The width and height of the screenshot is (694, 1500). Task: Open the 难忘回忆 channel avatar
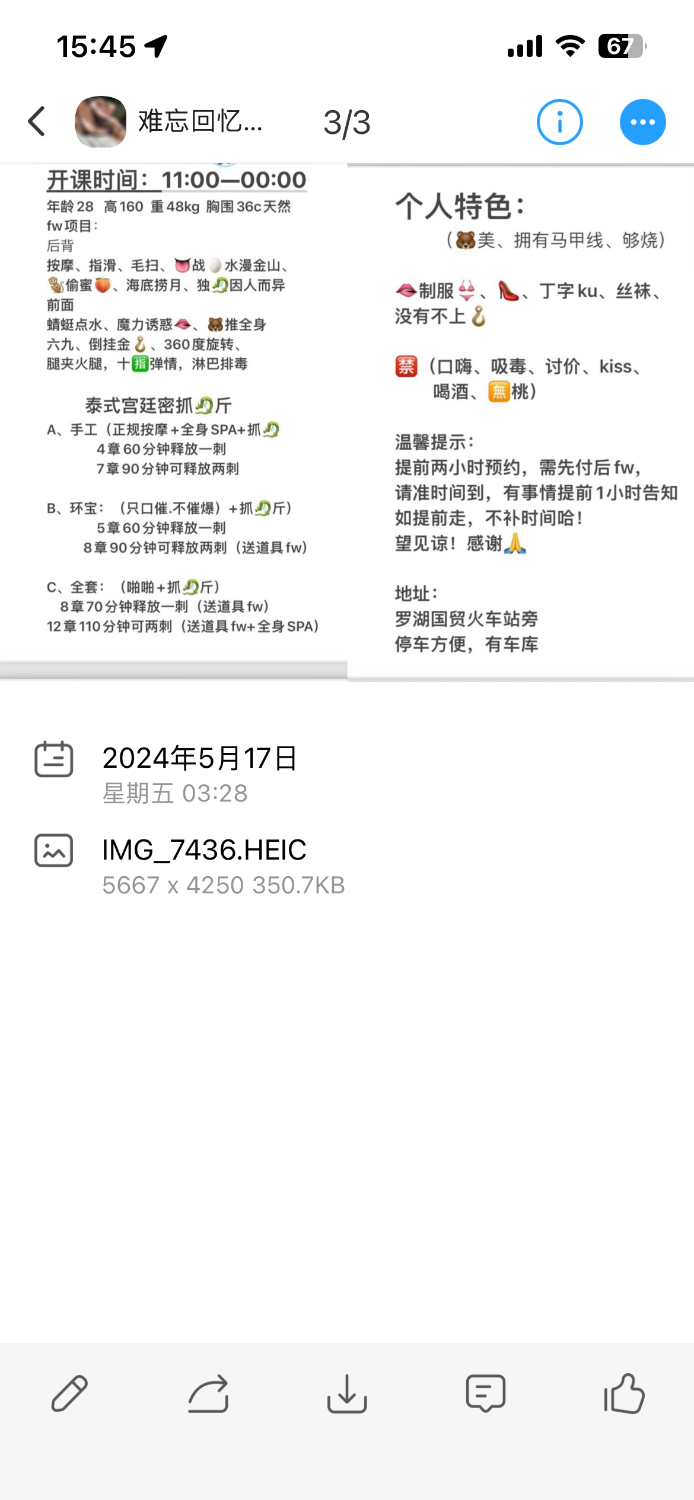[101, 122]
